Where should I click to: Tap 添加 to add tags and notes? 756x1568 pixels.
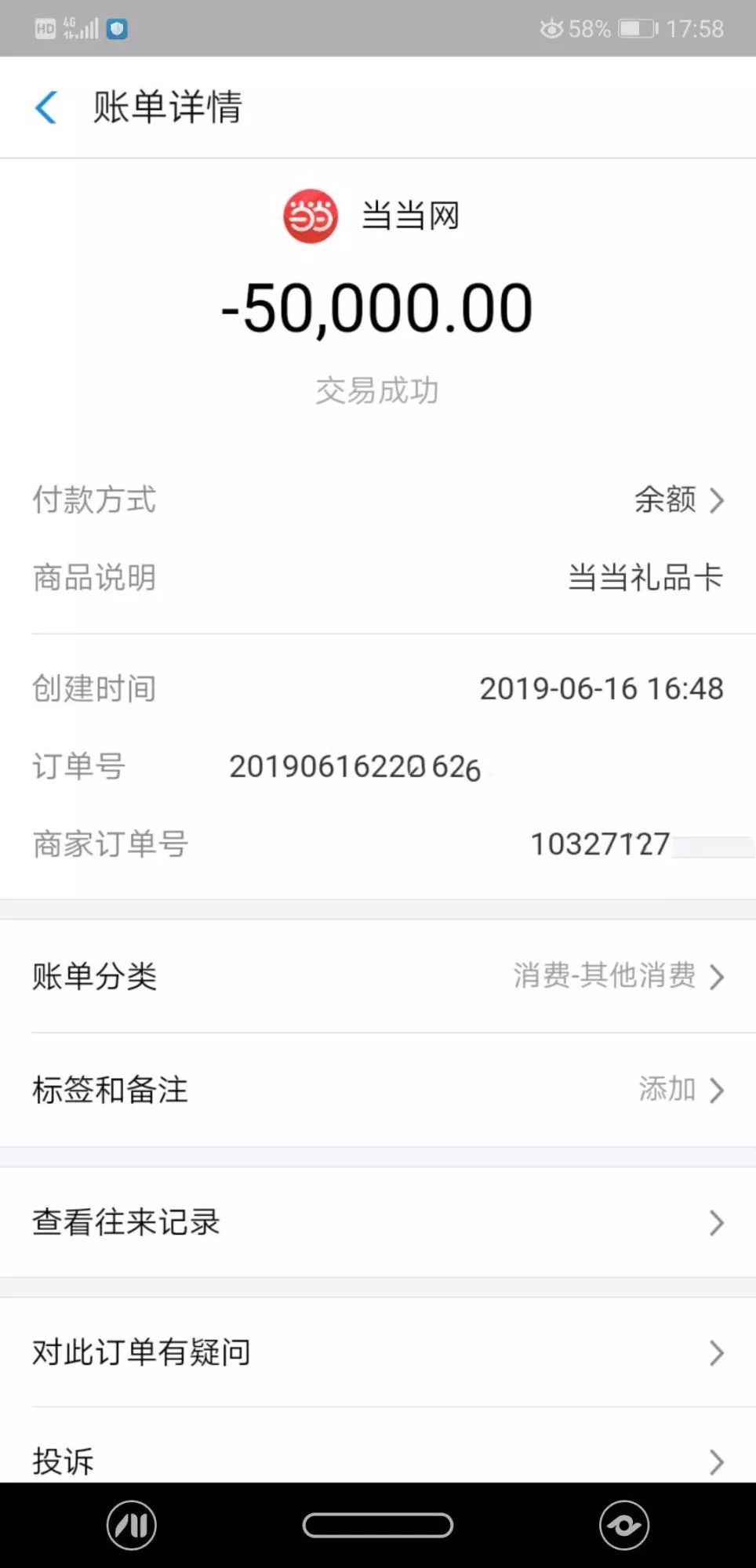pyautogui.click(x=668, y=1089)
